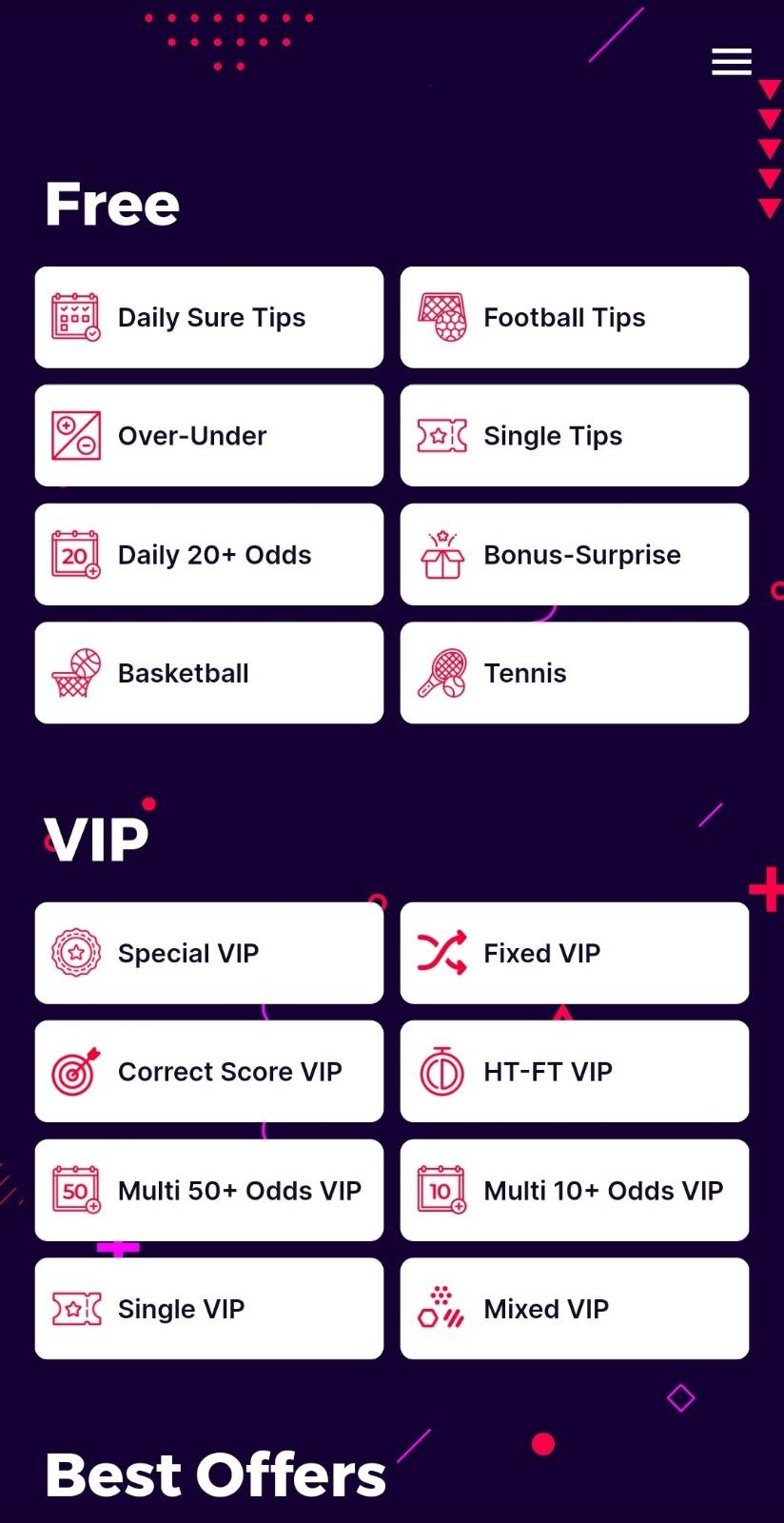Click the hexagon dice icon on Mixed VIP
This screenshot has width=784, height=1523.
click(x=441, y=1308)
